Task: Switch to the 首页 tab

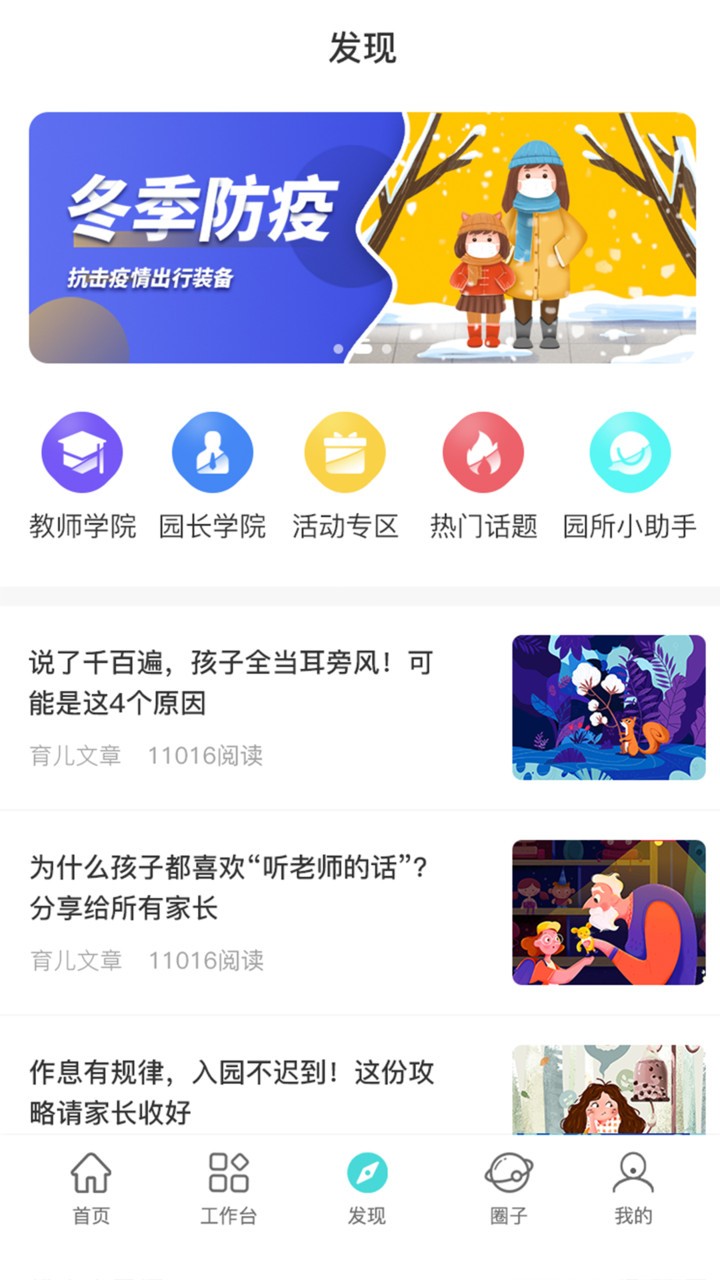Action: click(x=91, y=1188)
